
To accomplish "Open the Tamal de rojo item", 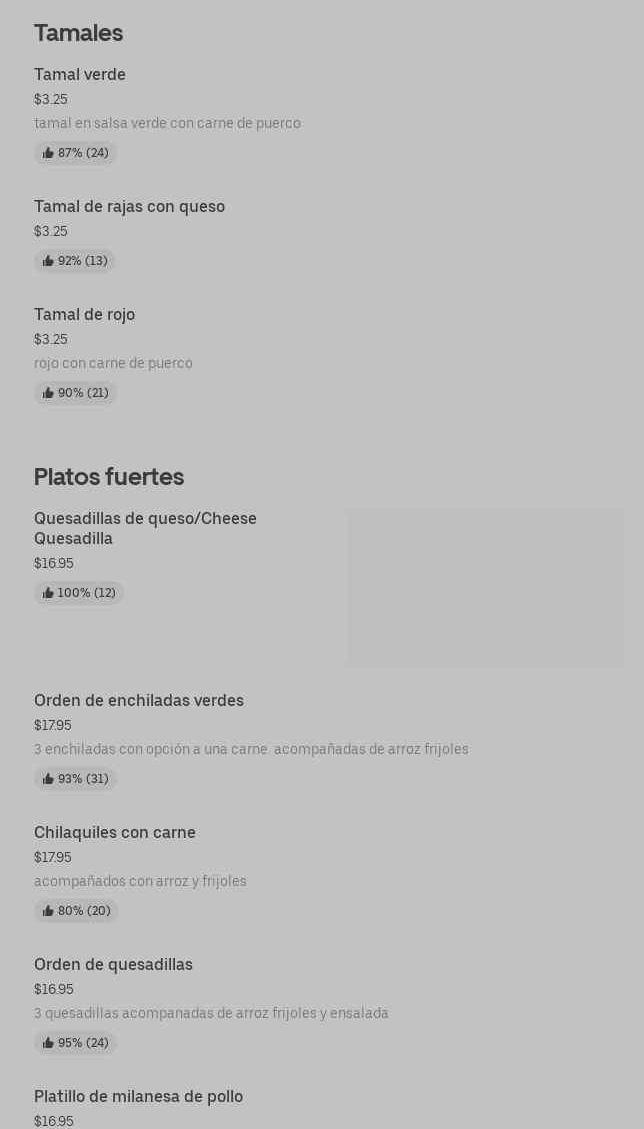I will pos(84,315).
